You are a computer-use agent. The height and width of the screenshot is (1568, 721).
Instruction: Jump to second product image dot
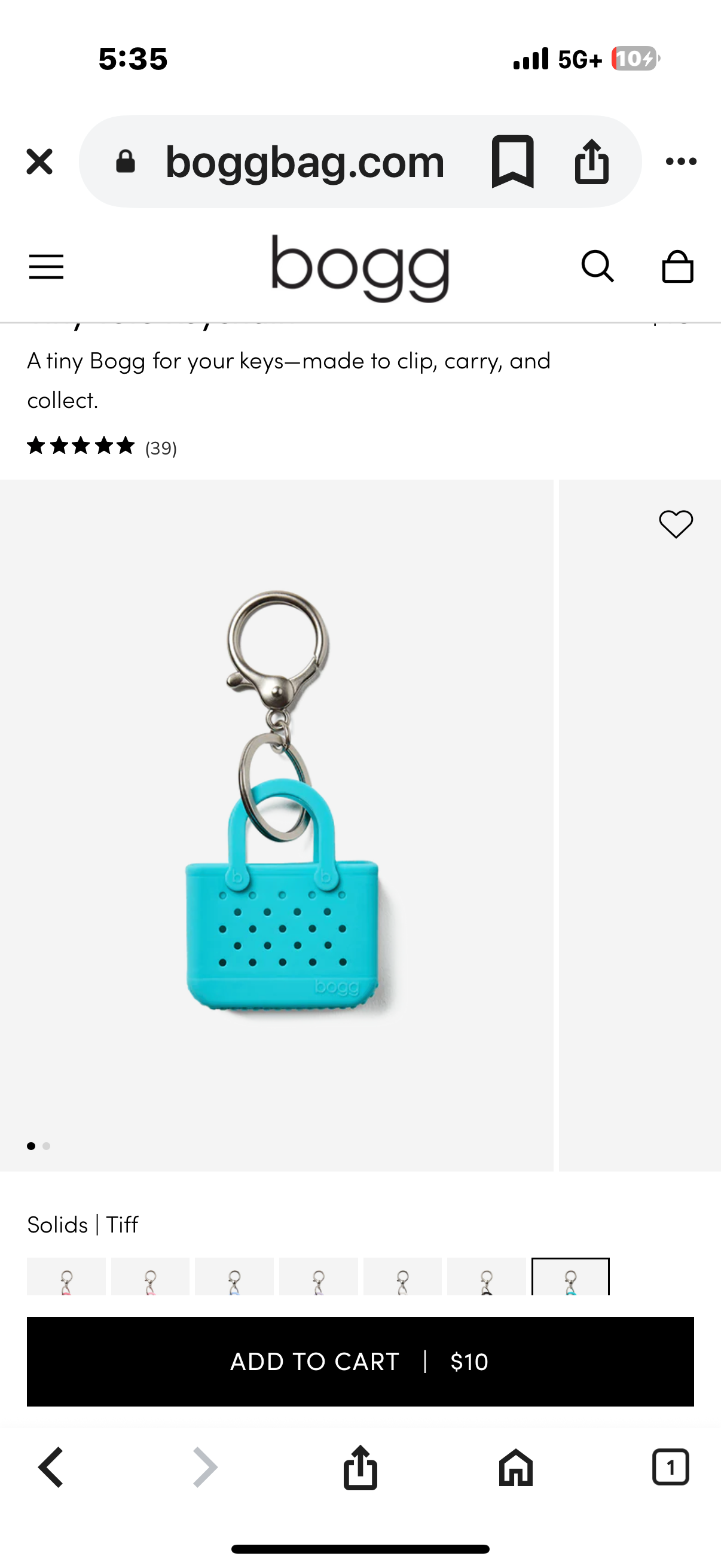(47, 1146)
